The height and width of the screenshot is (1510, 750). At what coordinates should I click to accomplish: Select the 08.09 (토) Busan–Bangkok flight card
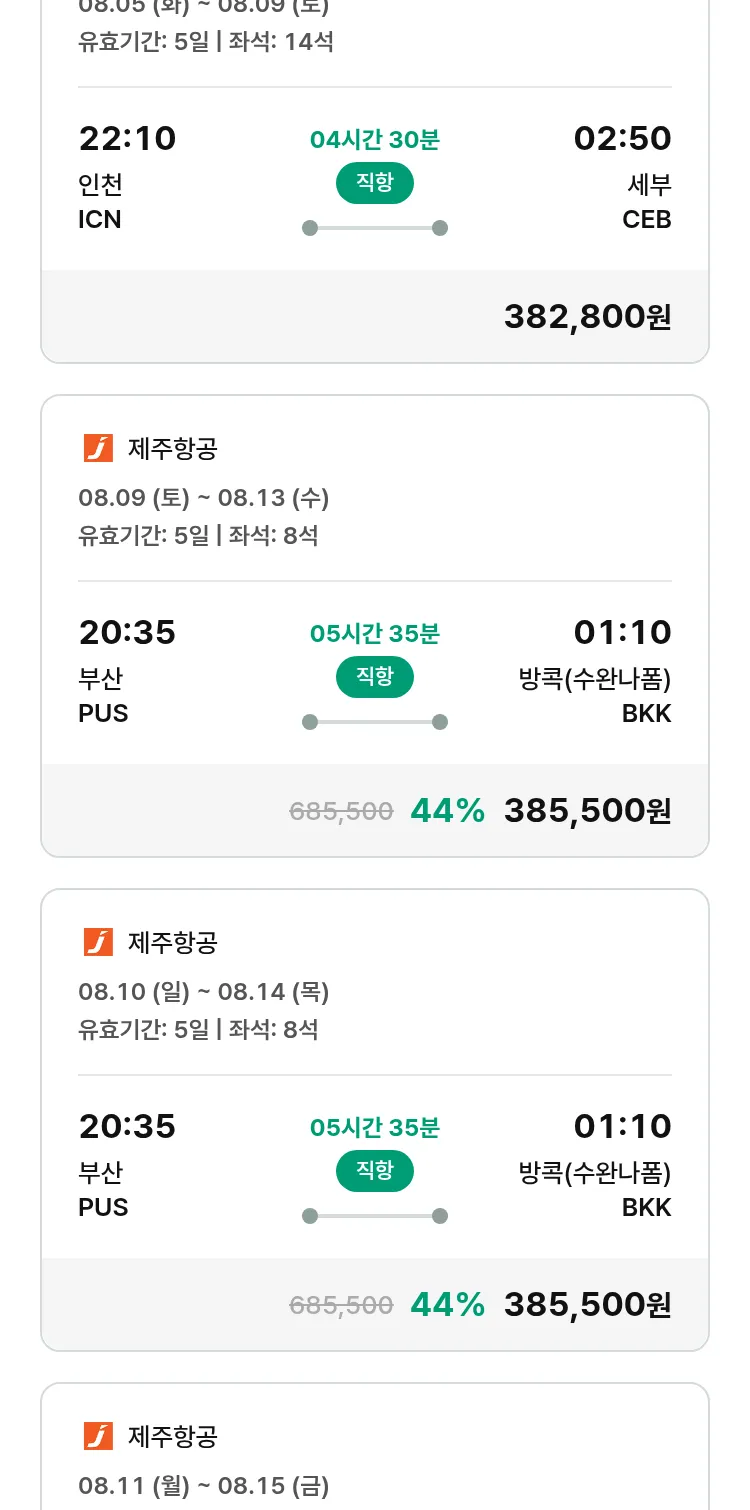(x=375, y=626)
